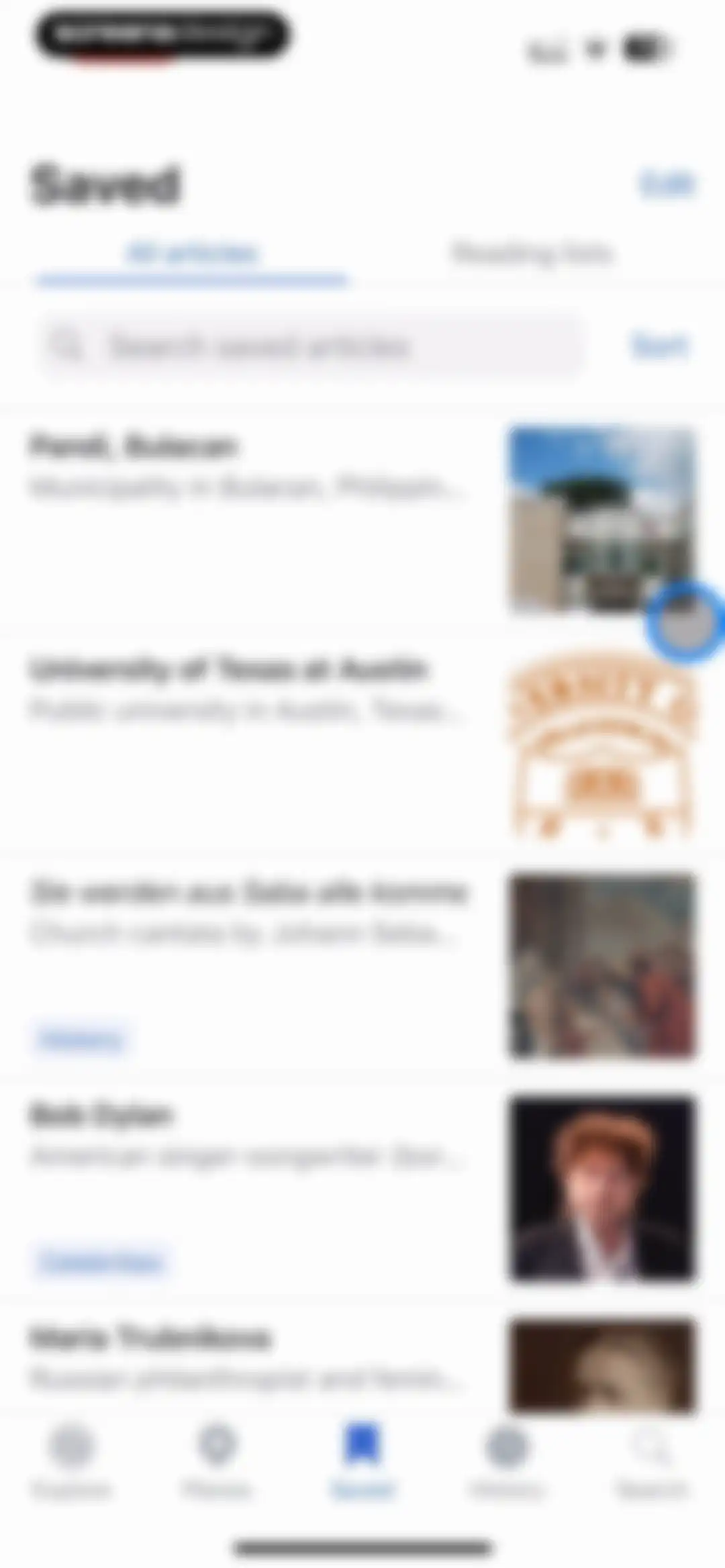
Task: Switch to the Reading lists tab
Action: pyautogui.click(x=532, y=254)
